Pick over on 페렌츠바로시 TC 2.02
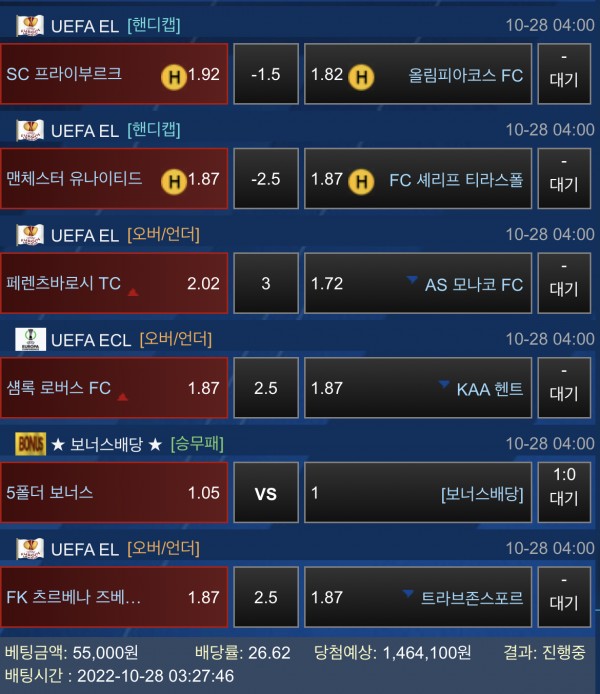 click(114, 284)
